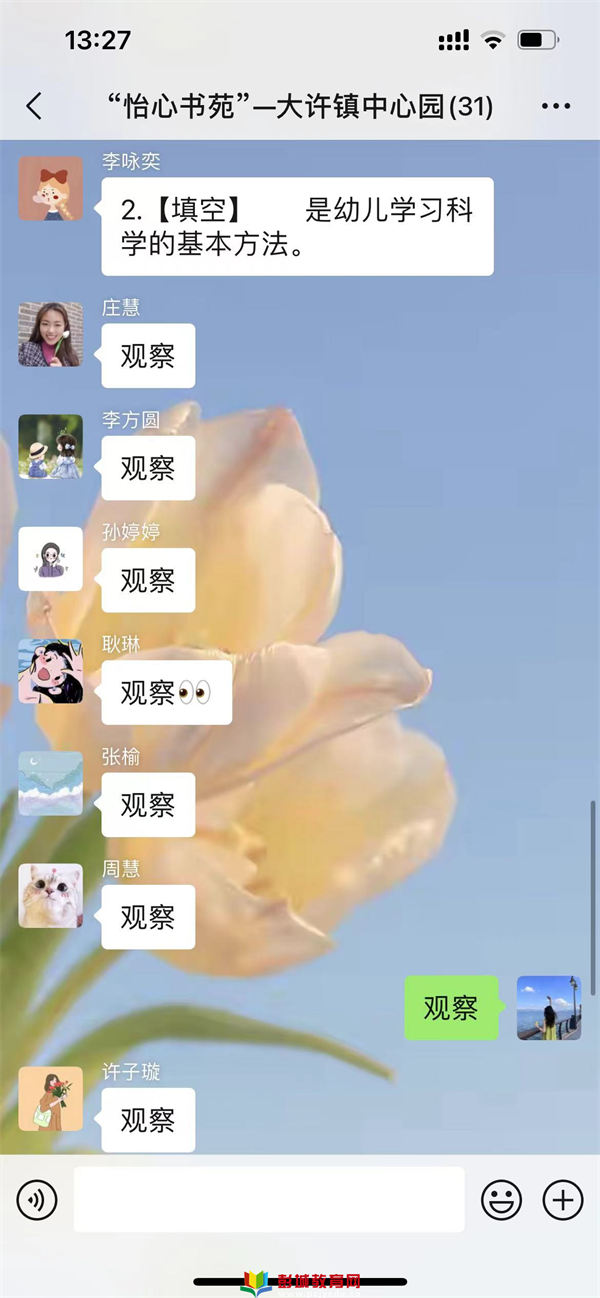View 庄慧's profile avatar
The image size is (600, 1298).
pyautogui.click(x=50, y=334)
